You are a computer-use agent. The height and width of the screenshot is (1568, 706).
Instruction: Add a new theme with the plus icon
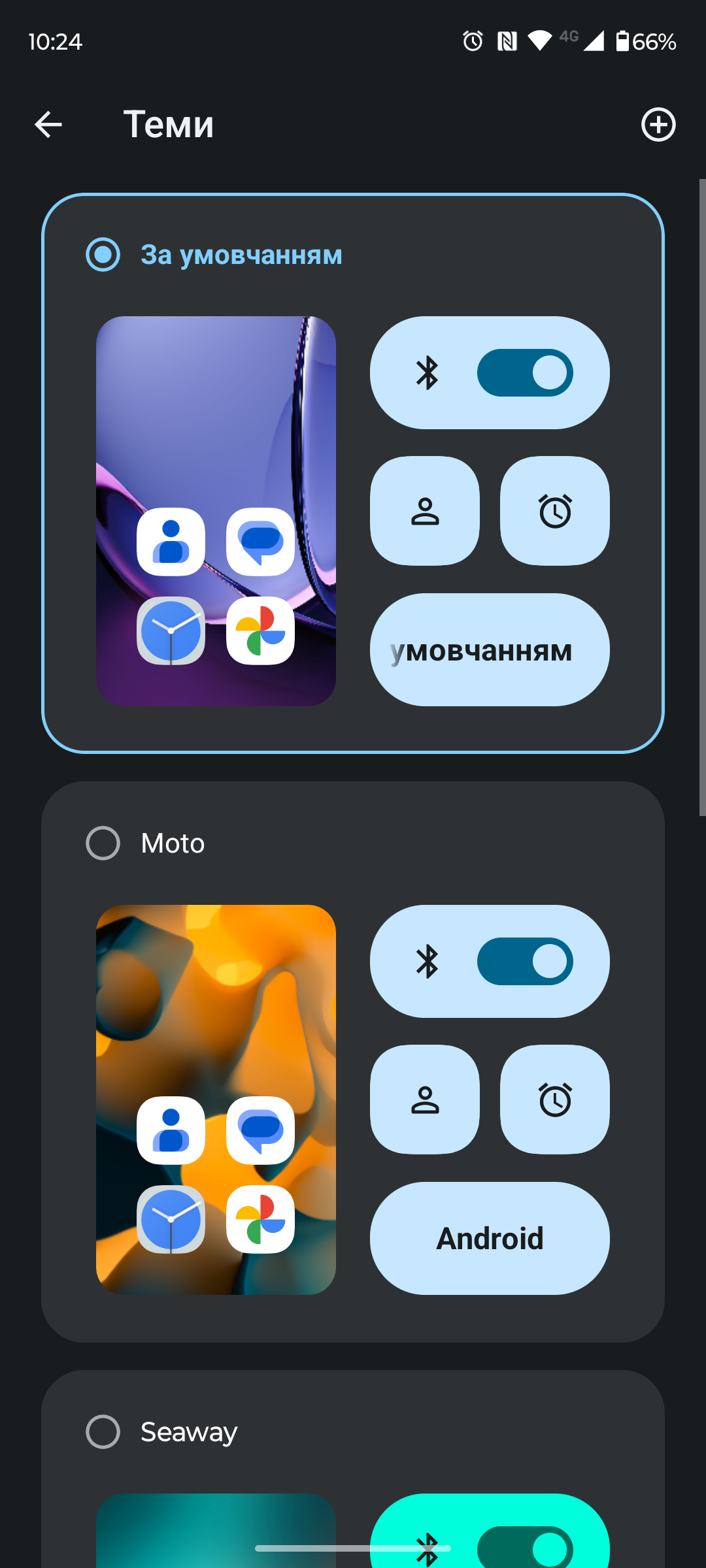[658, 124]
